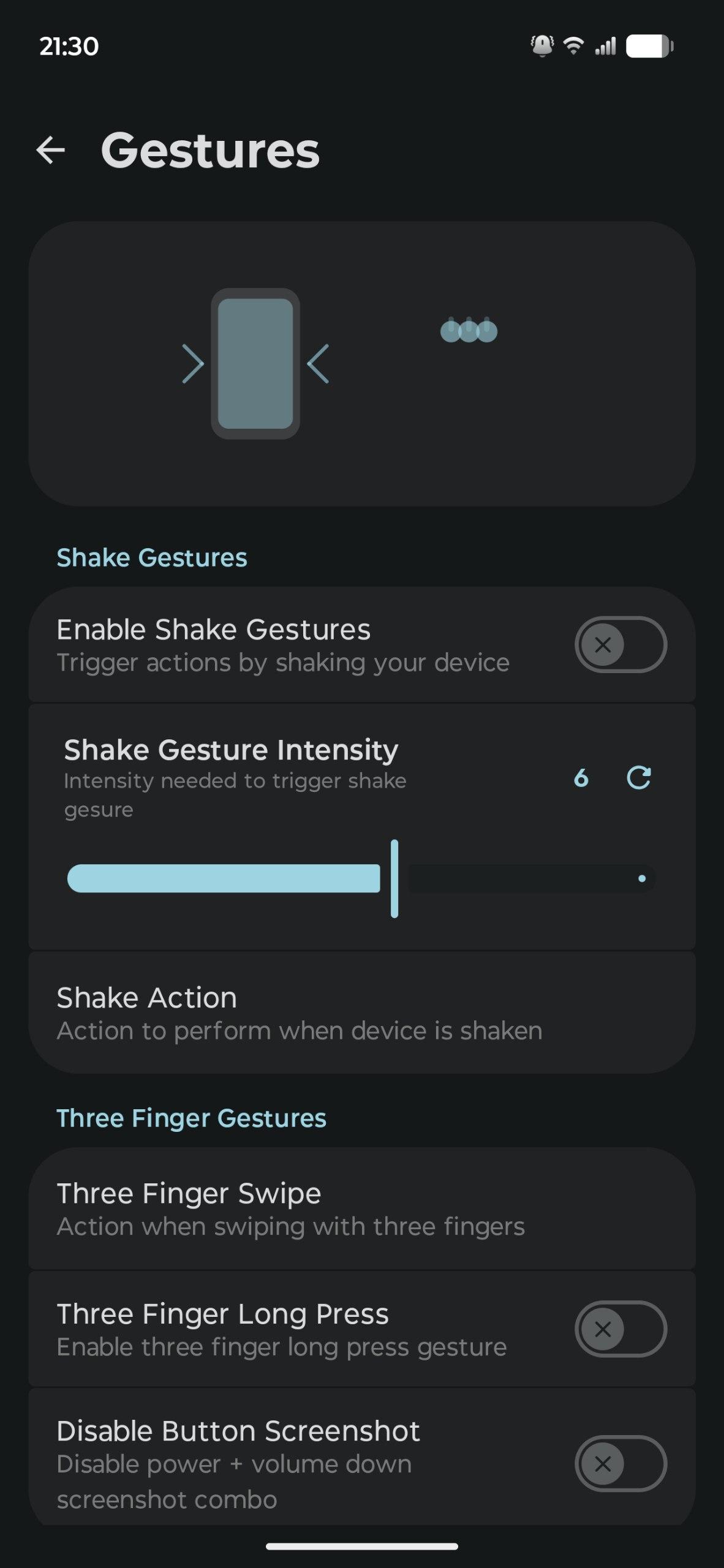The width and height of the screenshot is (724, 1568).
Task: Enable the Shake Gestures toggle
Action: pos(620,644)
